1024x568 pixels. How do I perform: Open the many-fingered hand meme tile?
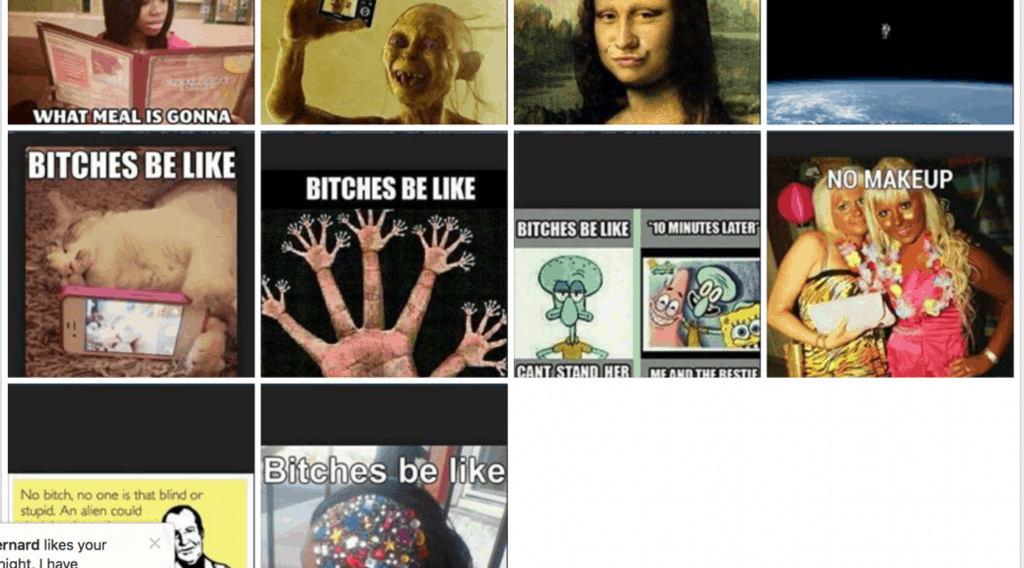tap(384, 254)
